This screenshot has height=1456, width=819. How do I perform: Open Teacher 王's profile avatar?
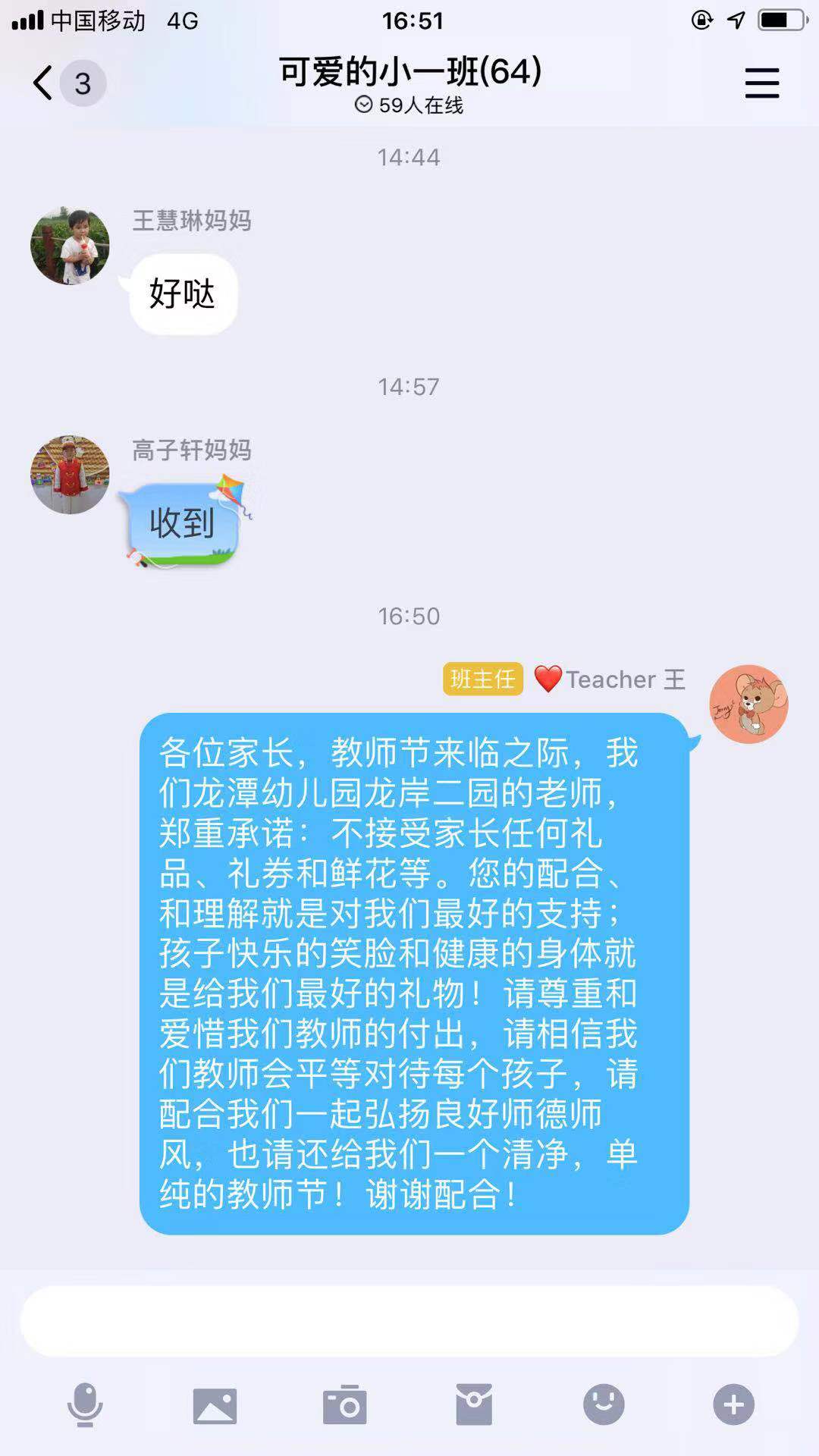748,704
